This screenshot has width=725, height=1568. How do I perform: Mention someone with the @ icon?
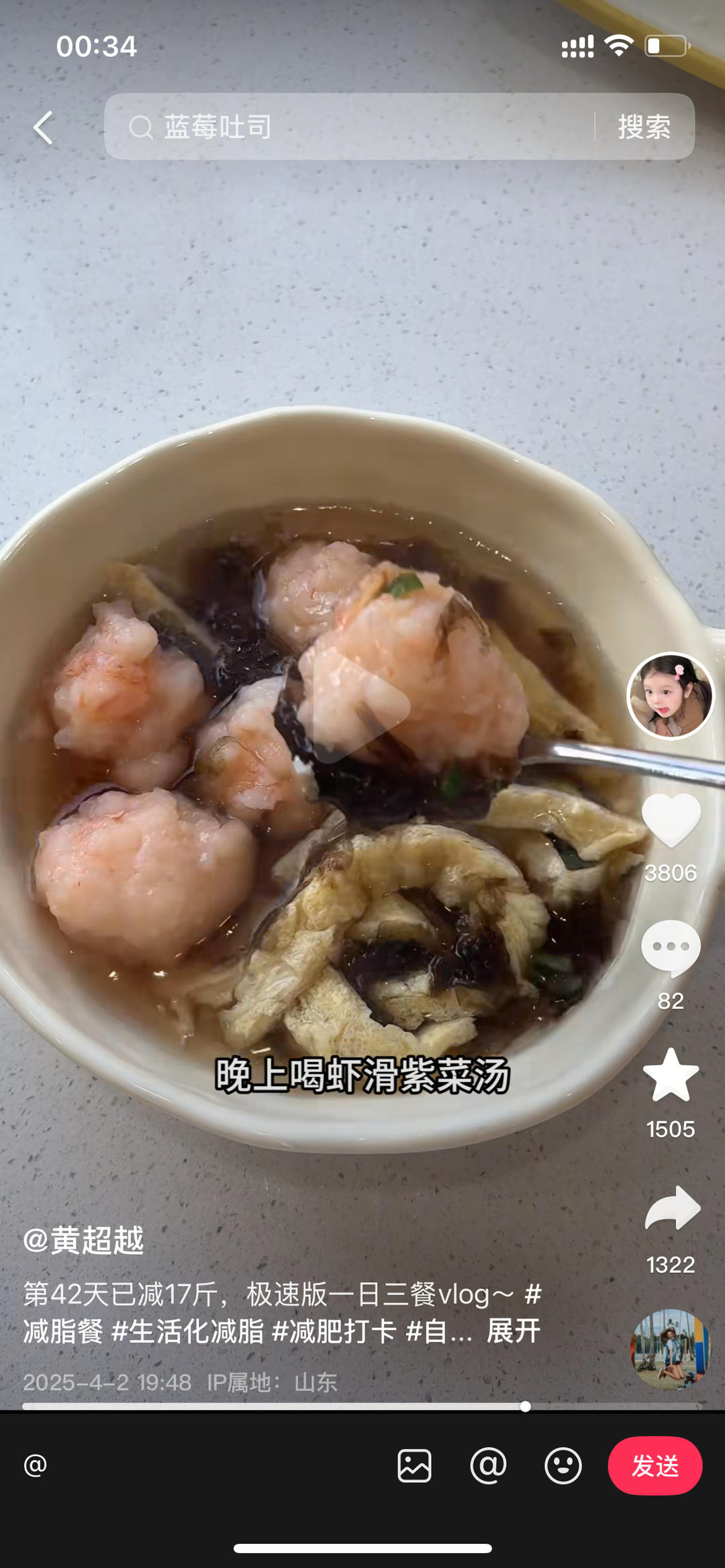488,1465
